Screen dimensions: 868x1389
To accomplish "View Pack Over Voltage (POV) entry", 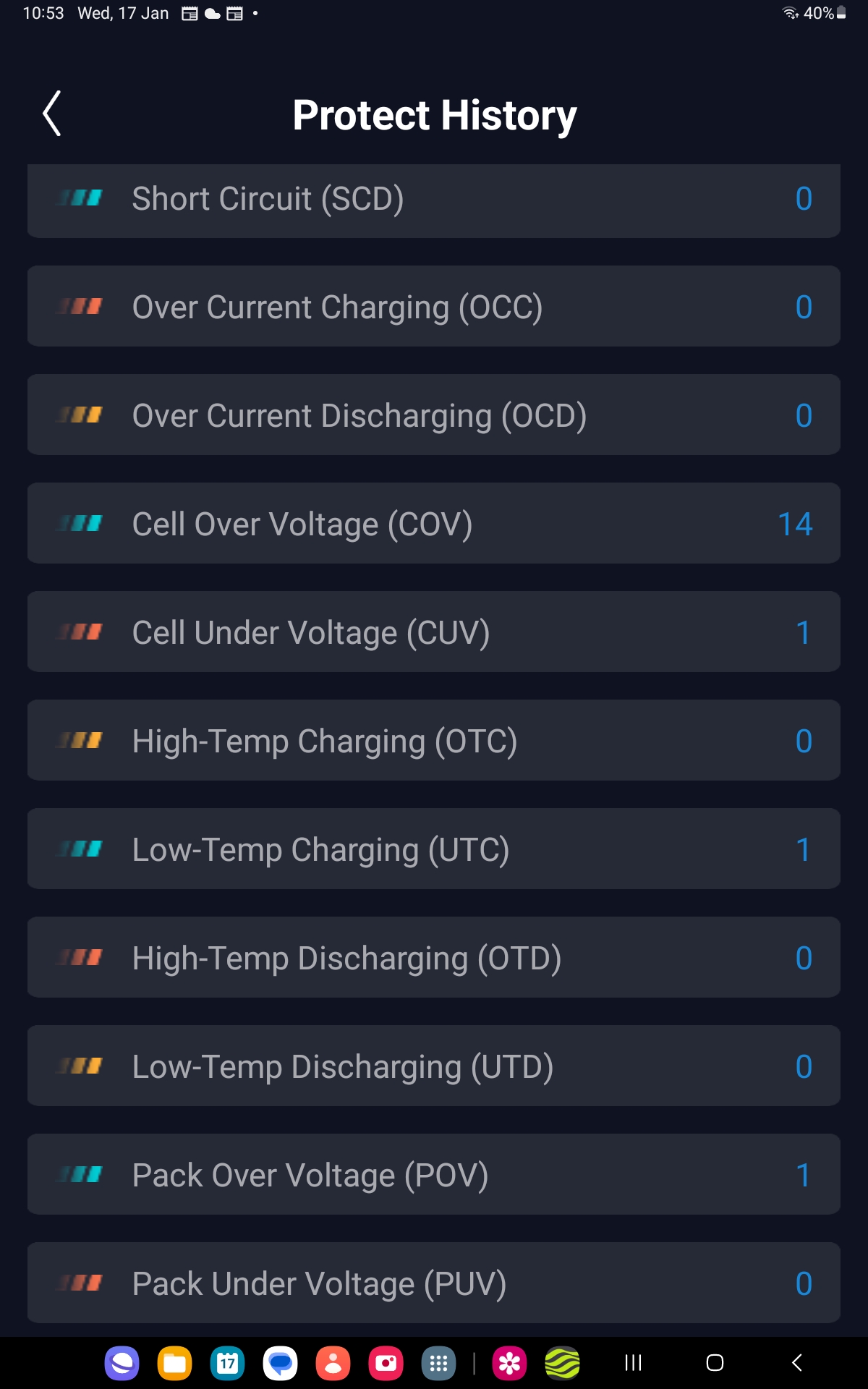I will (434, 1174).
